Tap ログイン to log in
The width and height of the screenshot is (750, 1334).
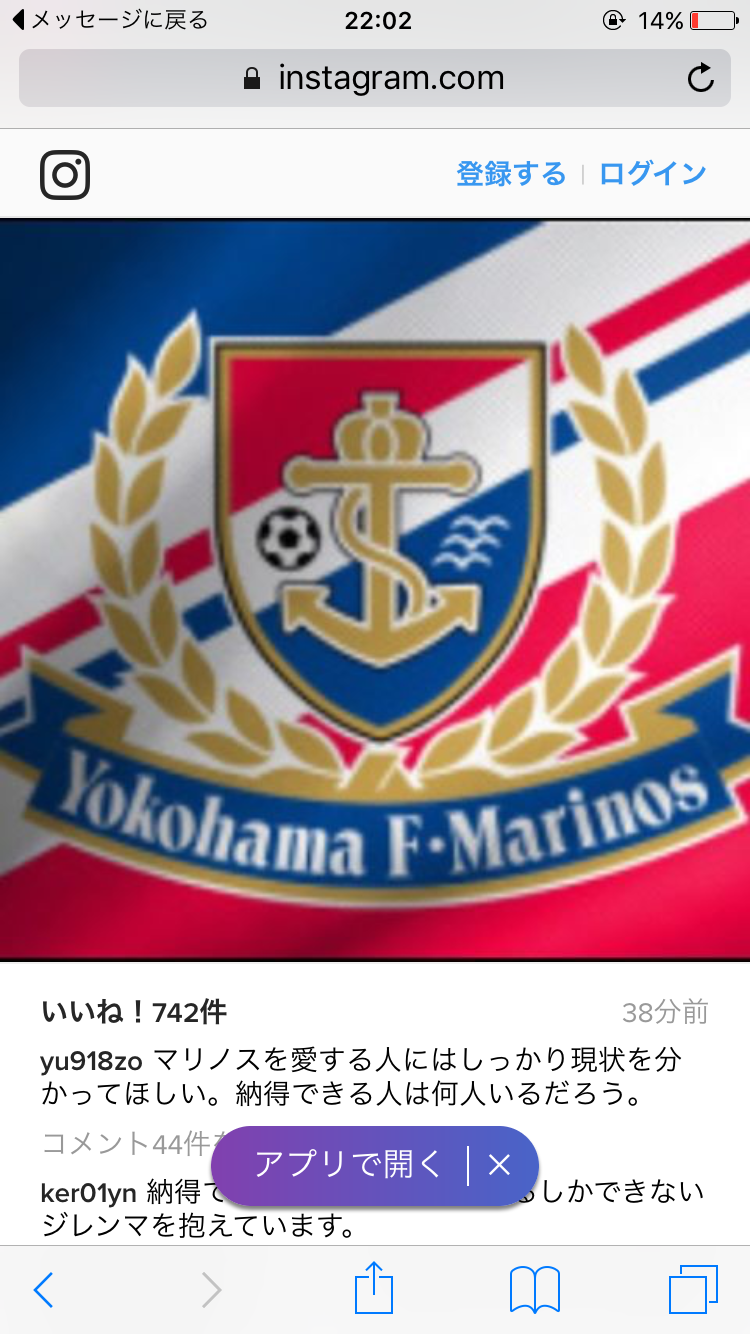653,174
